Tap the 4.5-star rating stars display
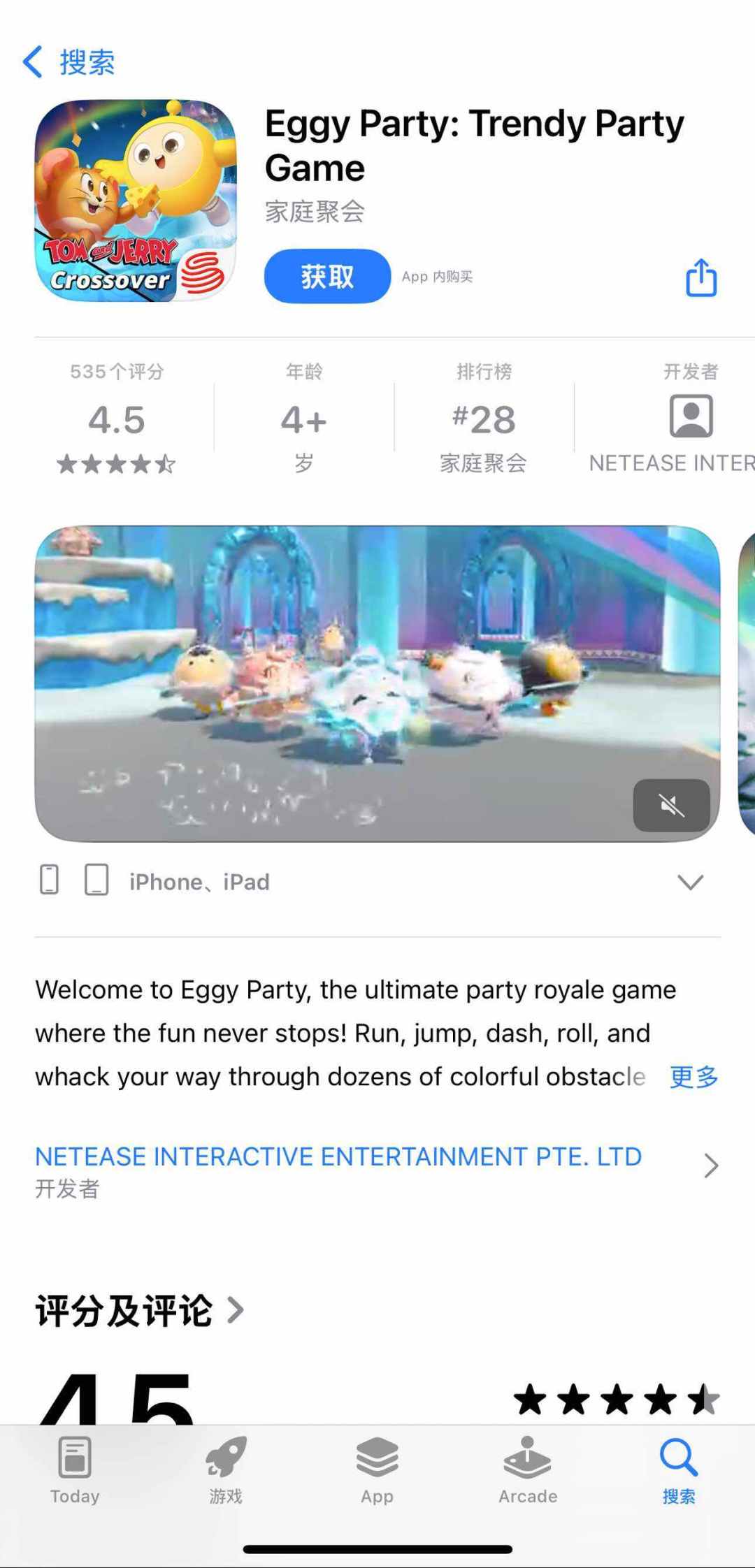This screenshot has height=1568, width=755. coord(116,463)
